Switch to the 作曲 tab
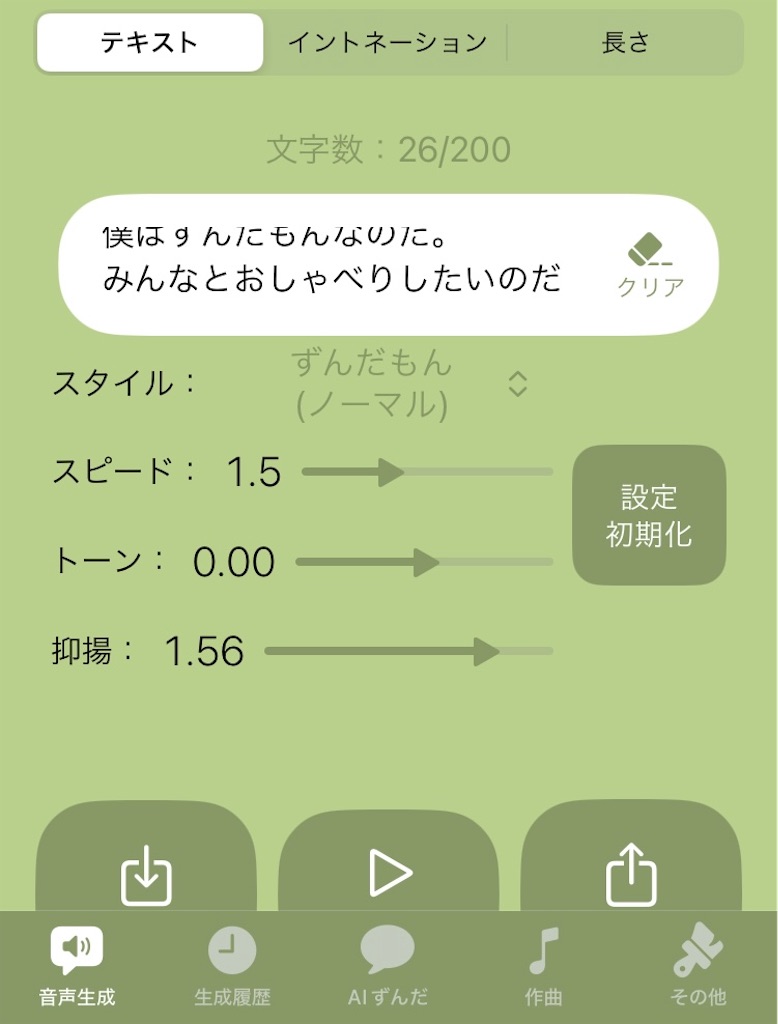Screen dimensions: 778x1024 tap(543, 966)
